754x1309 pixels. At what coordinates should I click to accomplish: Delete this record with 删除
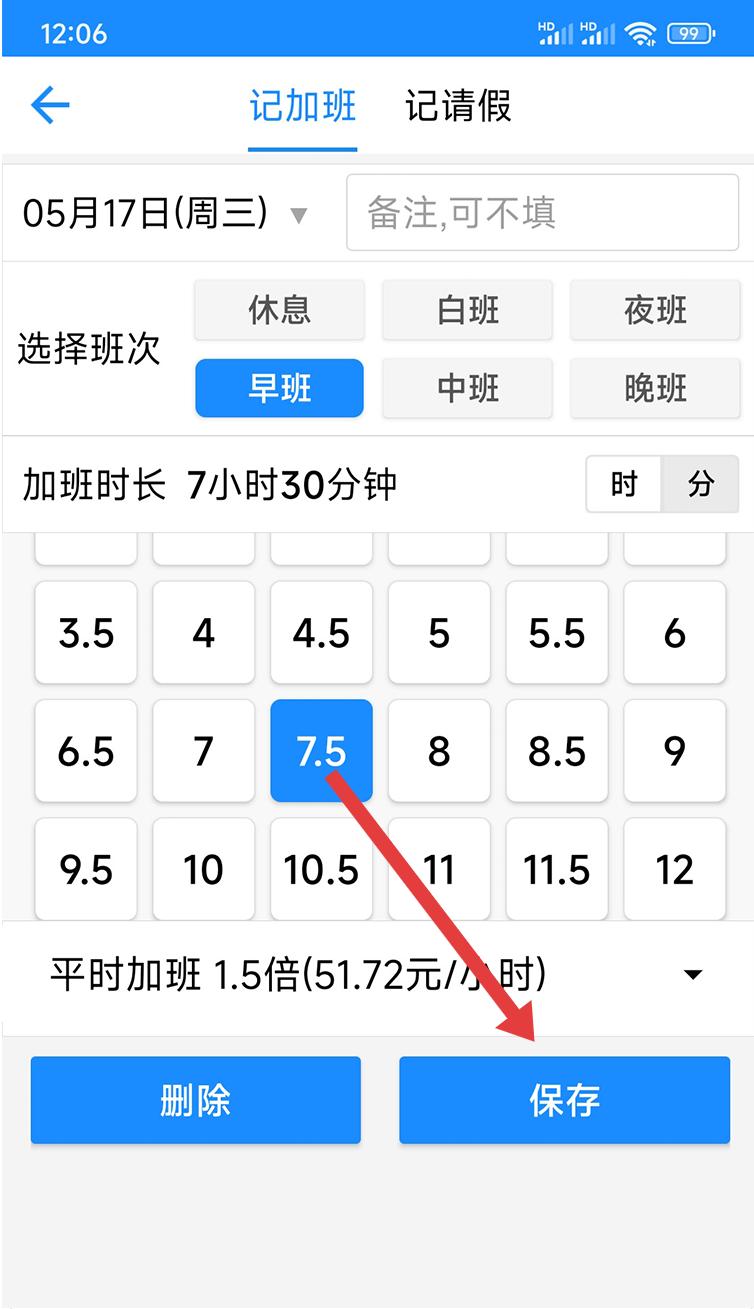[195, 1100]
